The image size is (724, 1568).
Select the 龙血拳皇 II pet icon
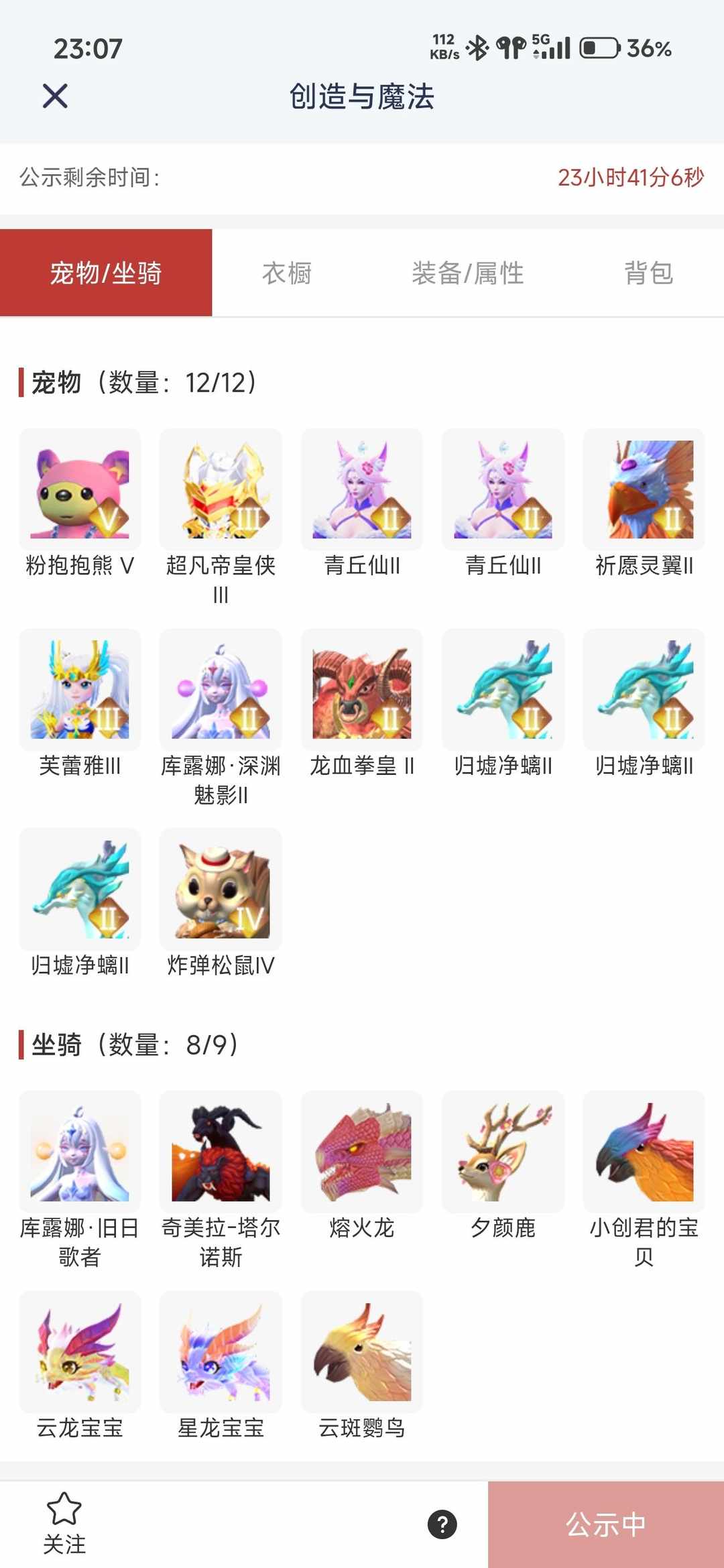[x=361, y=689]
